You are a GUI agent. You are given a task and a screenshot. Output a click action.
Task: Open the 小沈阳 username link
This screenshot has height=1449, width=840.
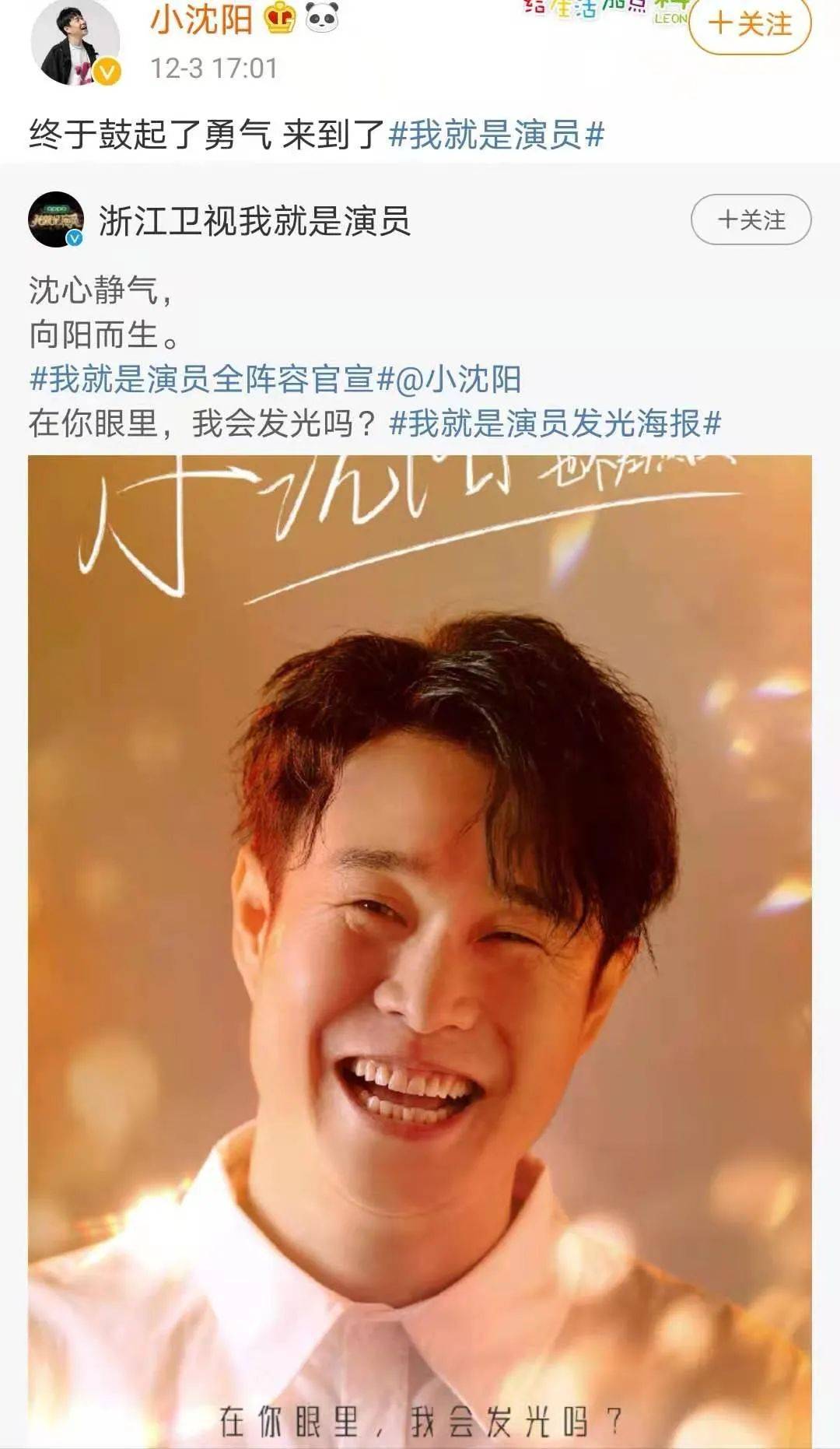click(201, 19)
